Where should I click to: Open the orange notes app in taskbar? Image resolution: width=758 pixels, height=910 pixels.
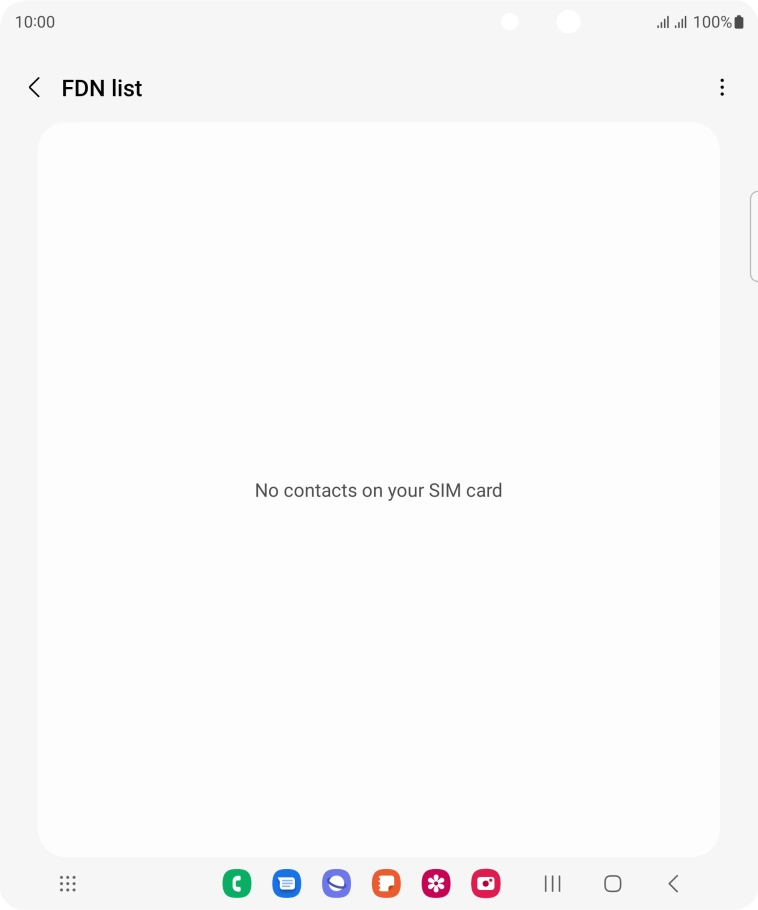[386, 884]
